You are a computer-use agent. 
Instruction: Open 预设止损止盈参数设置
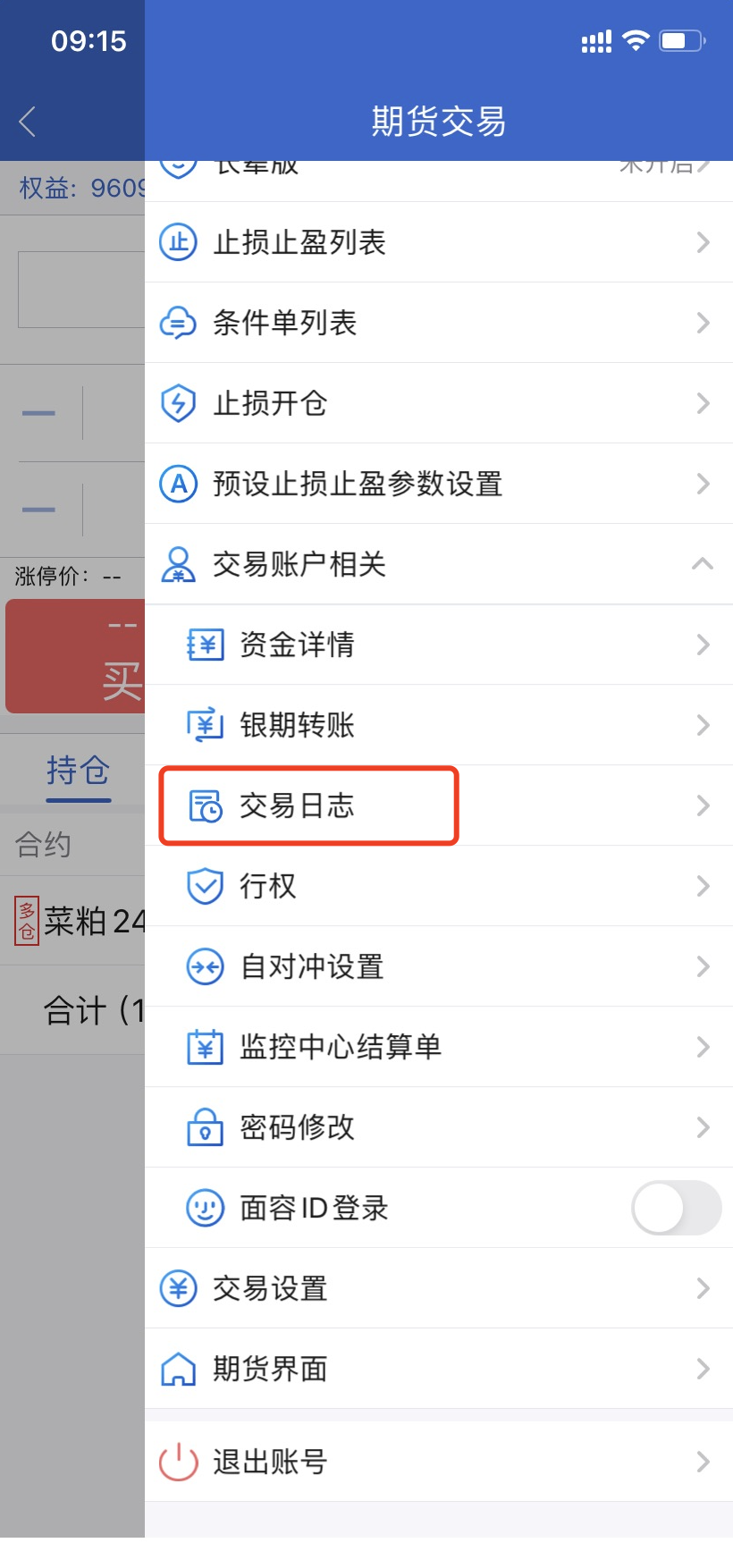pyautogui.click(x=438, y=484)
